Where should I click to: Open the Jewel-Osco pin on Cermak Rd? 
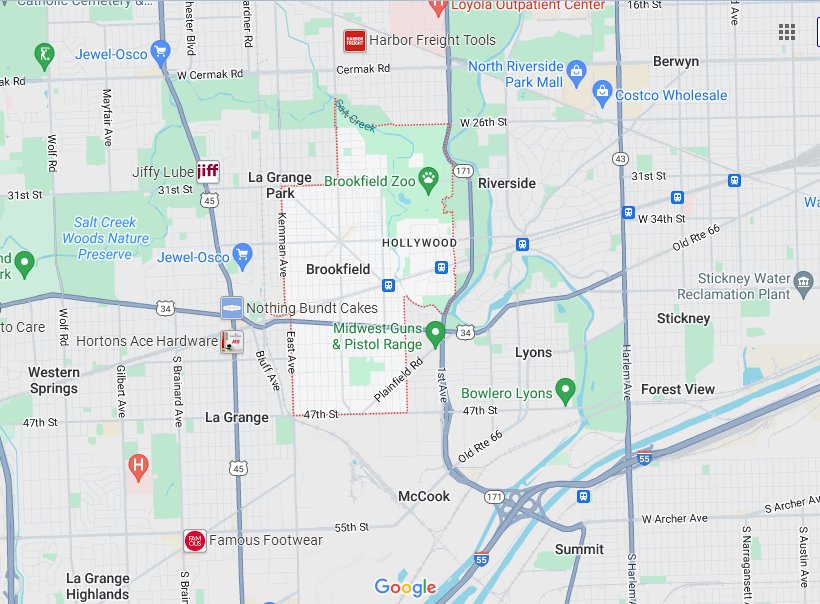point(161,51)
